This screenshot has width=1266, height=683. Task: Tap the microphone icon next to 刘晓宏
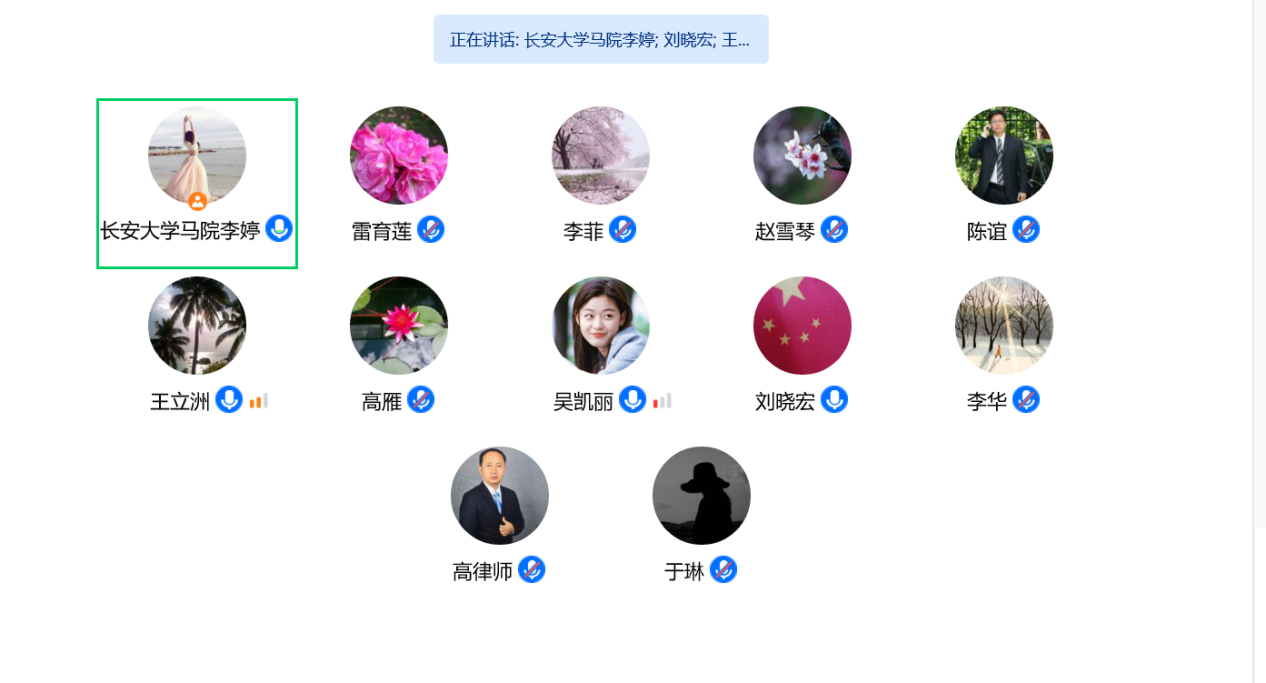point(834,400)
